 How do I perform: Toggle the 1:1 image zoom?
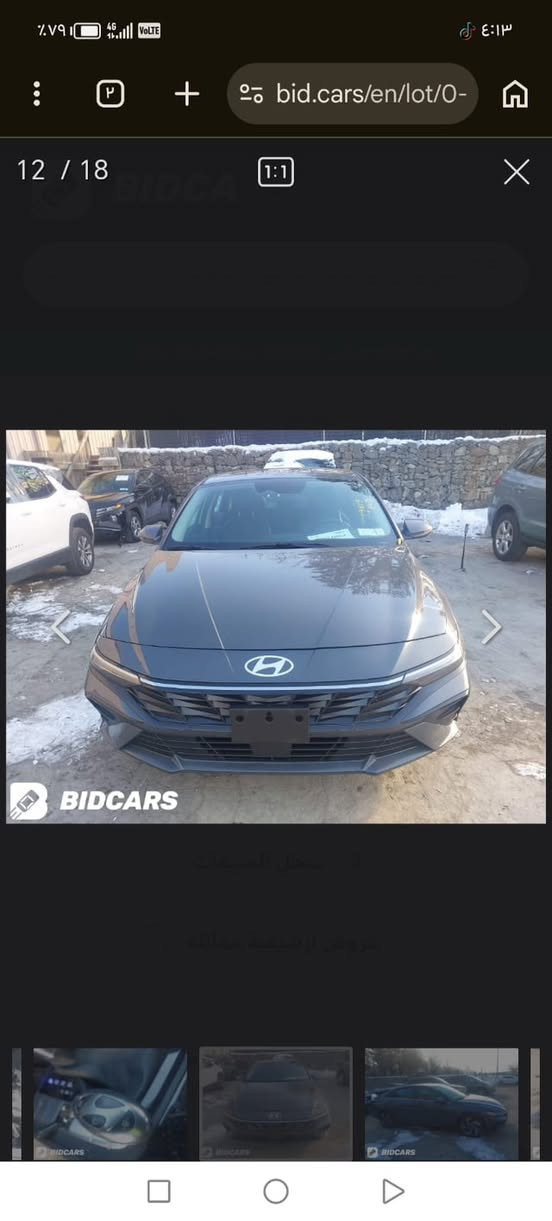click(x=276, y=172)
